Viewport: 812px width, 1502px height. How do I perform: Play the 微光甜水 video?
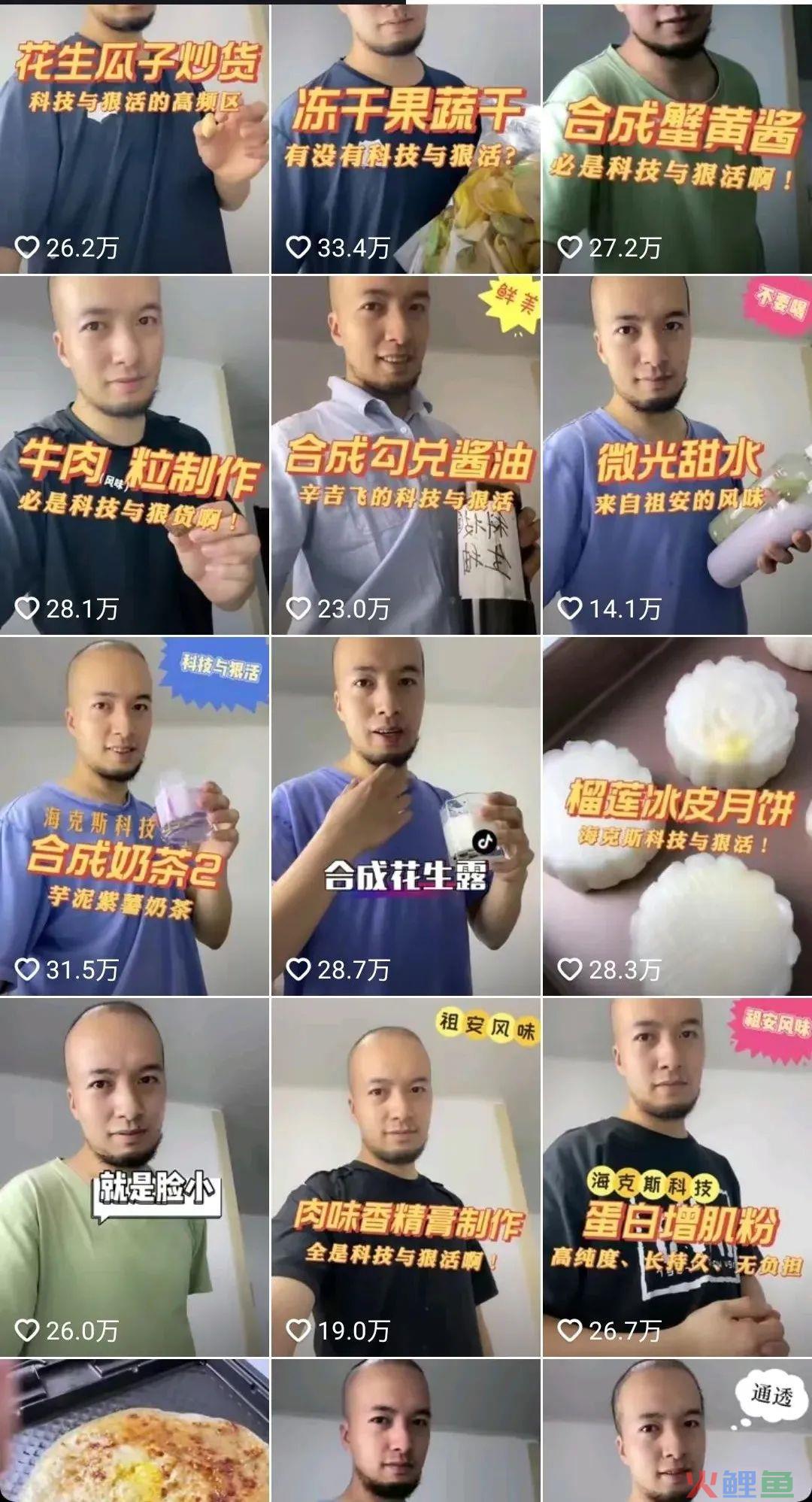[677, 455]
